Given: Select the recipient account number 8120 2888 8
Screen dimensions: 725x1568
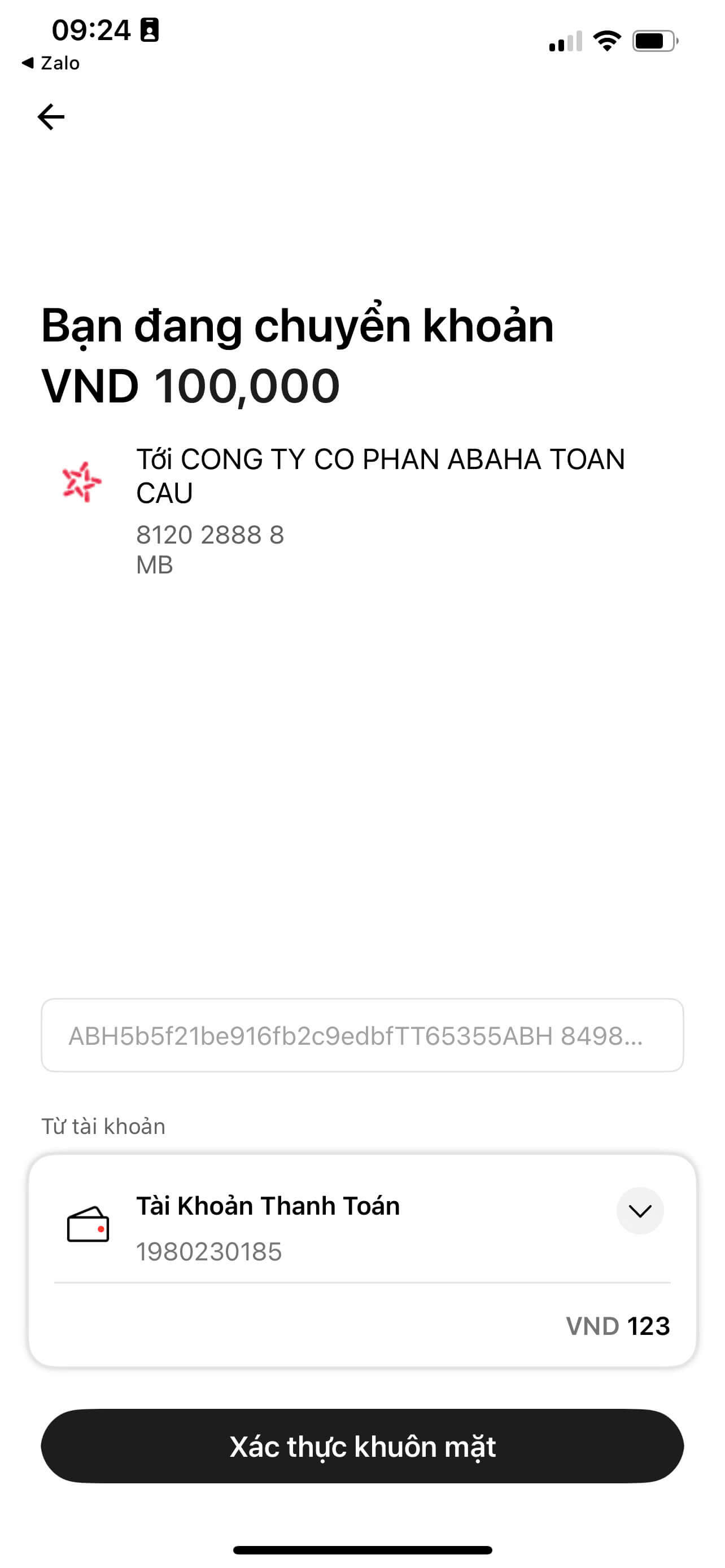Looking at the screenshot, I should tap(209, 536).
